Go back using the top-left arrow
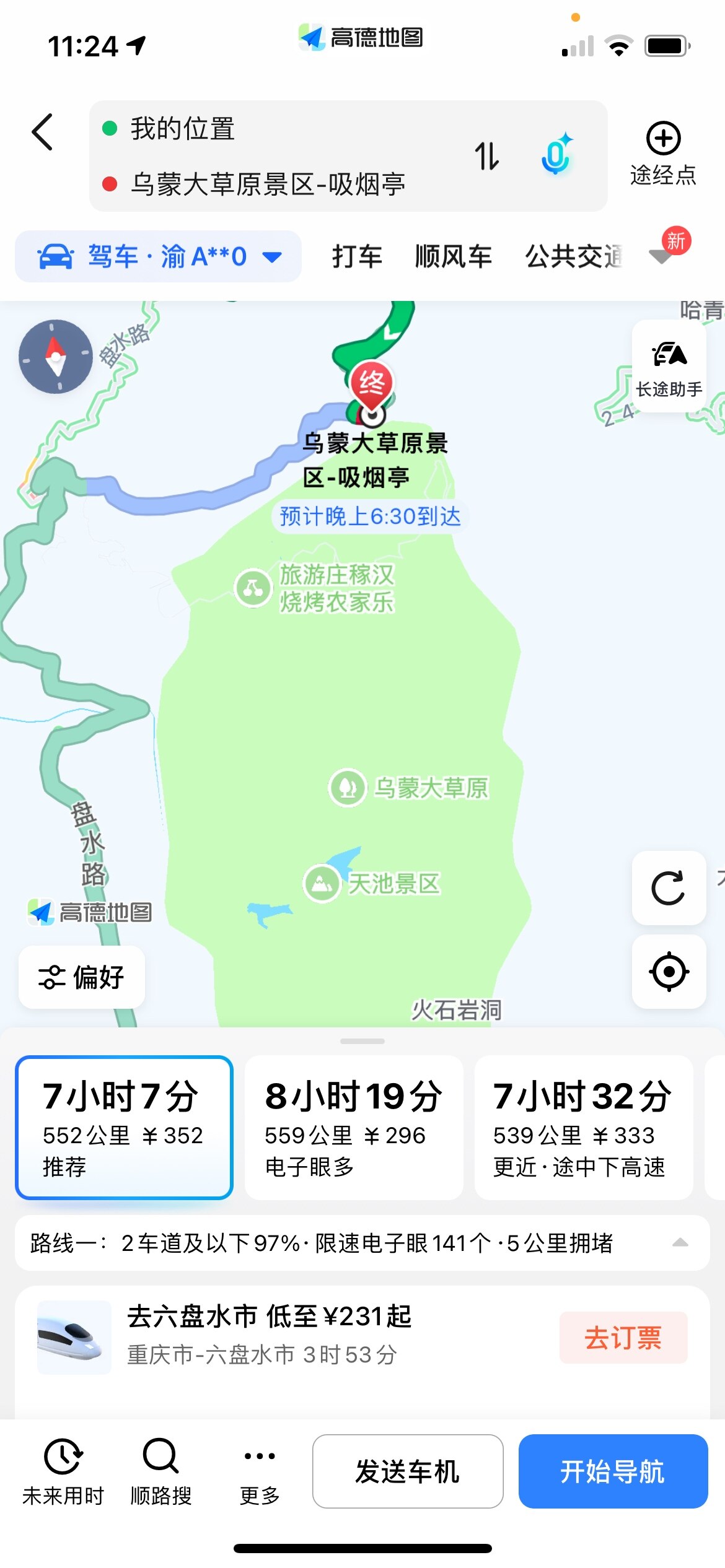This screenshot has width=725, height=1568. 42,132
